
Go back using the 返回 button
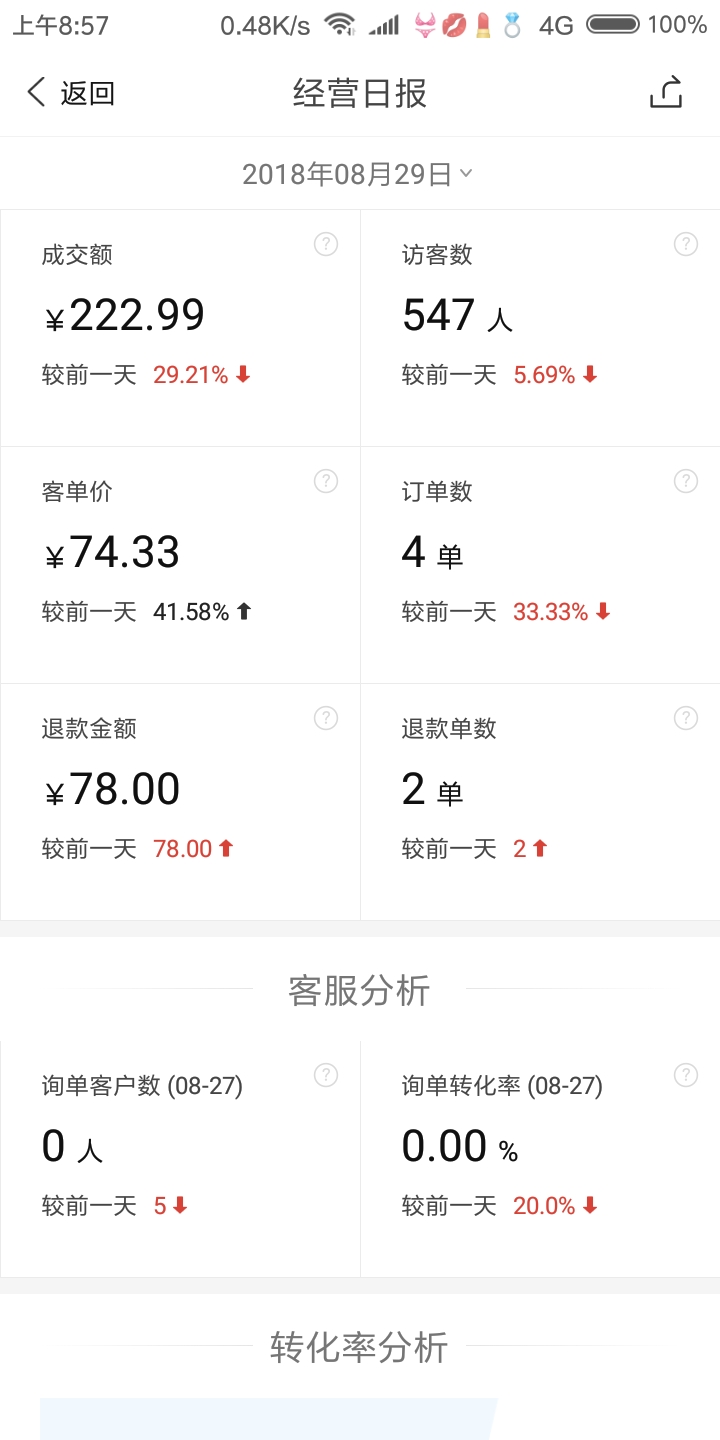coord(70,93)
